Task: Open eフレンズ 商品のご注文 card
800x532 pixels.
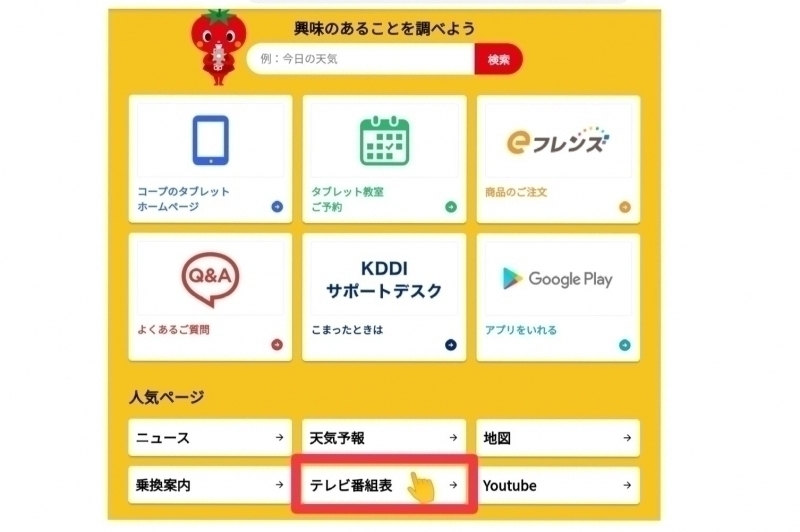Action: [558, 158]
